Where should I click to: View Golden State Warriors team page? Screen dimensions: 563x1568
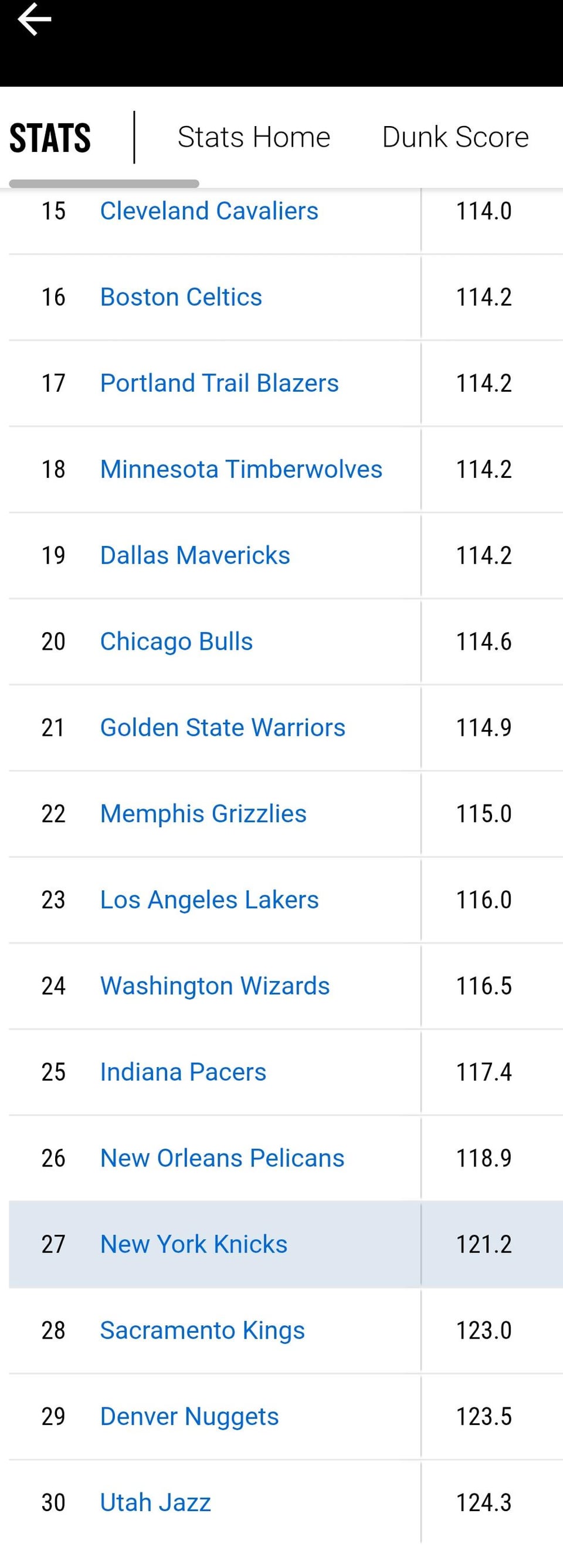222,727
